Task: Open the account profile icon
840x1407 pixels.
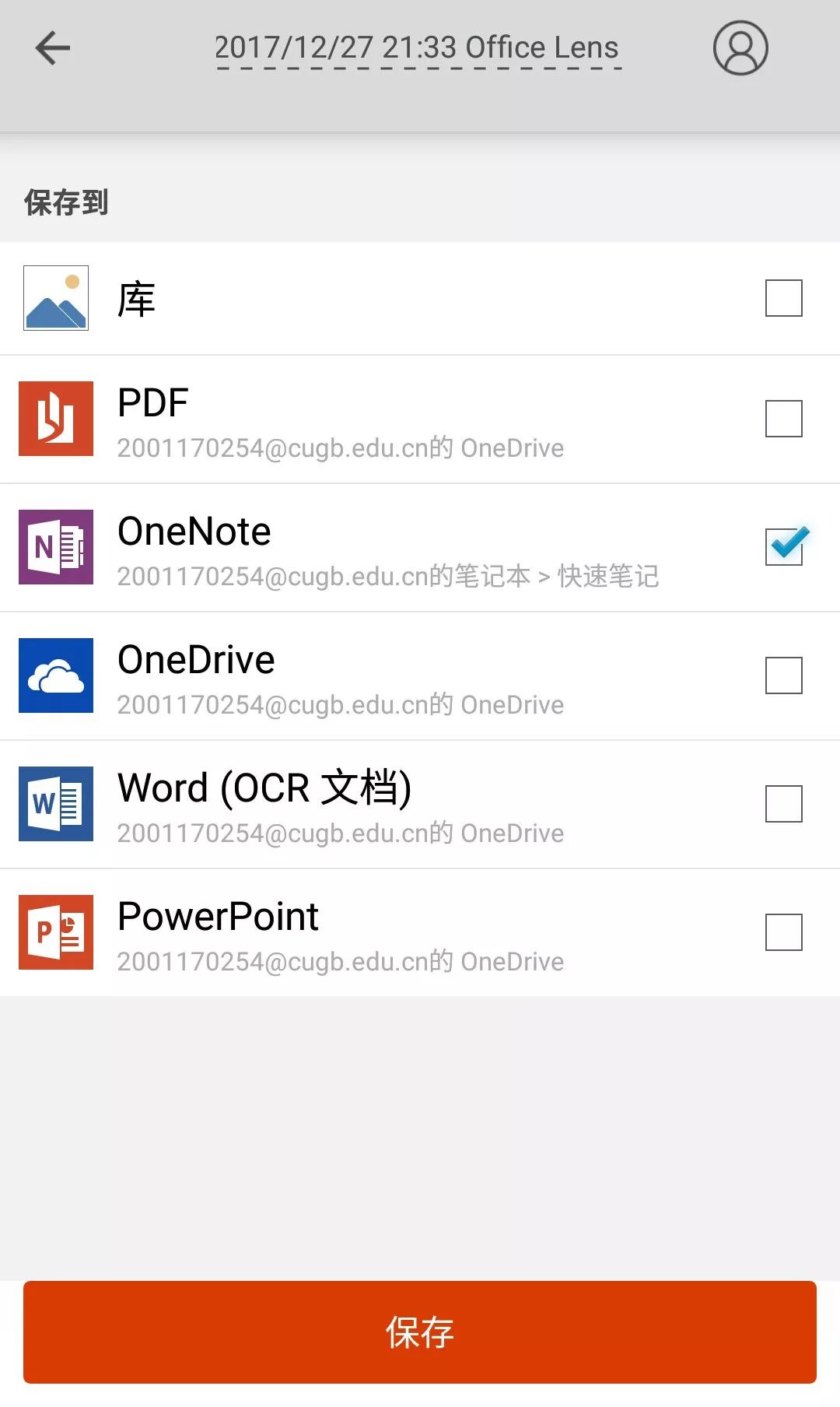Action: click(740, 48)
